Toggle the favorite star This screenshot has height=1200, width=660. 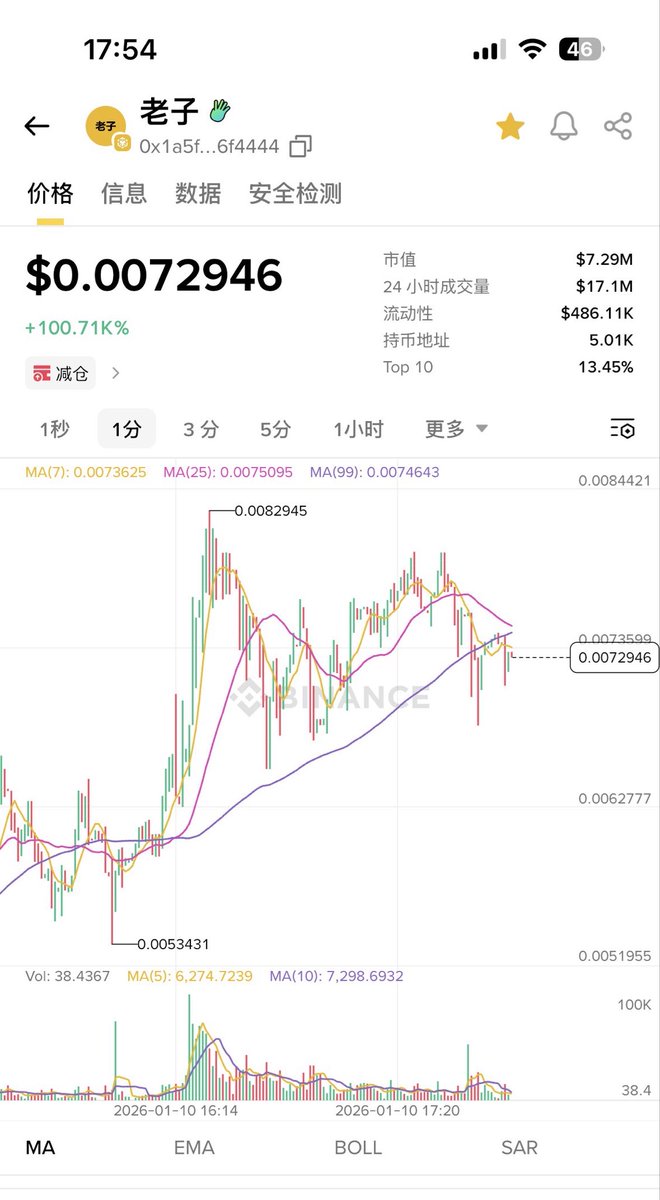point(510,126)
